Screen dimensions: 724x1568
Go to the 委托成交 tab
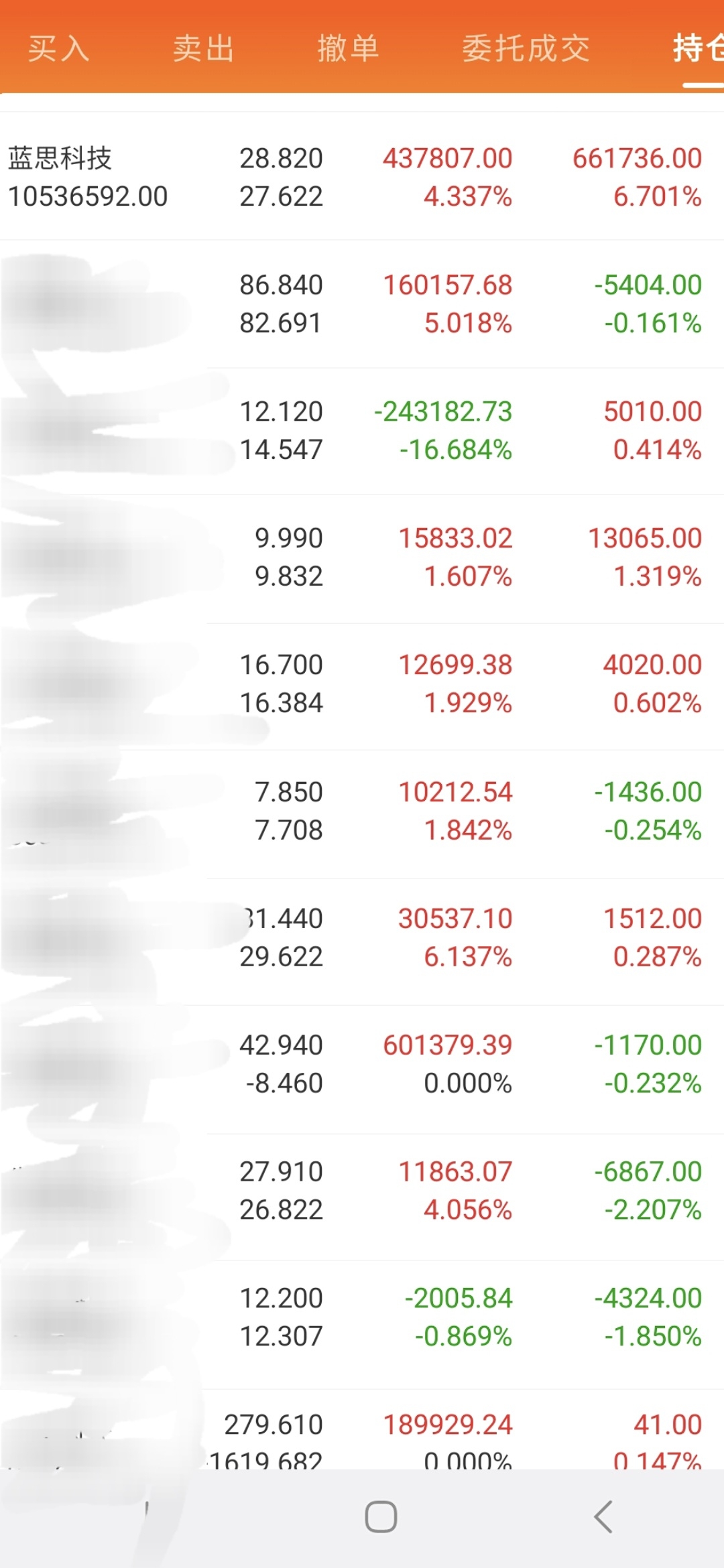pyautogui.click(x=526, y=49)
